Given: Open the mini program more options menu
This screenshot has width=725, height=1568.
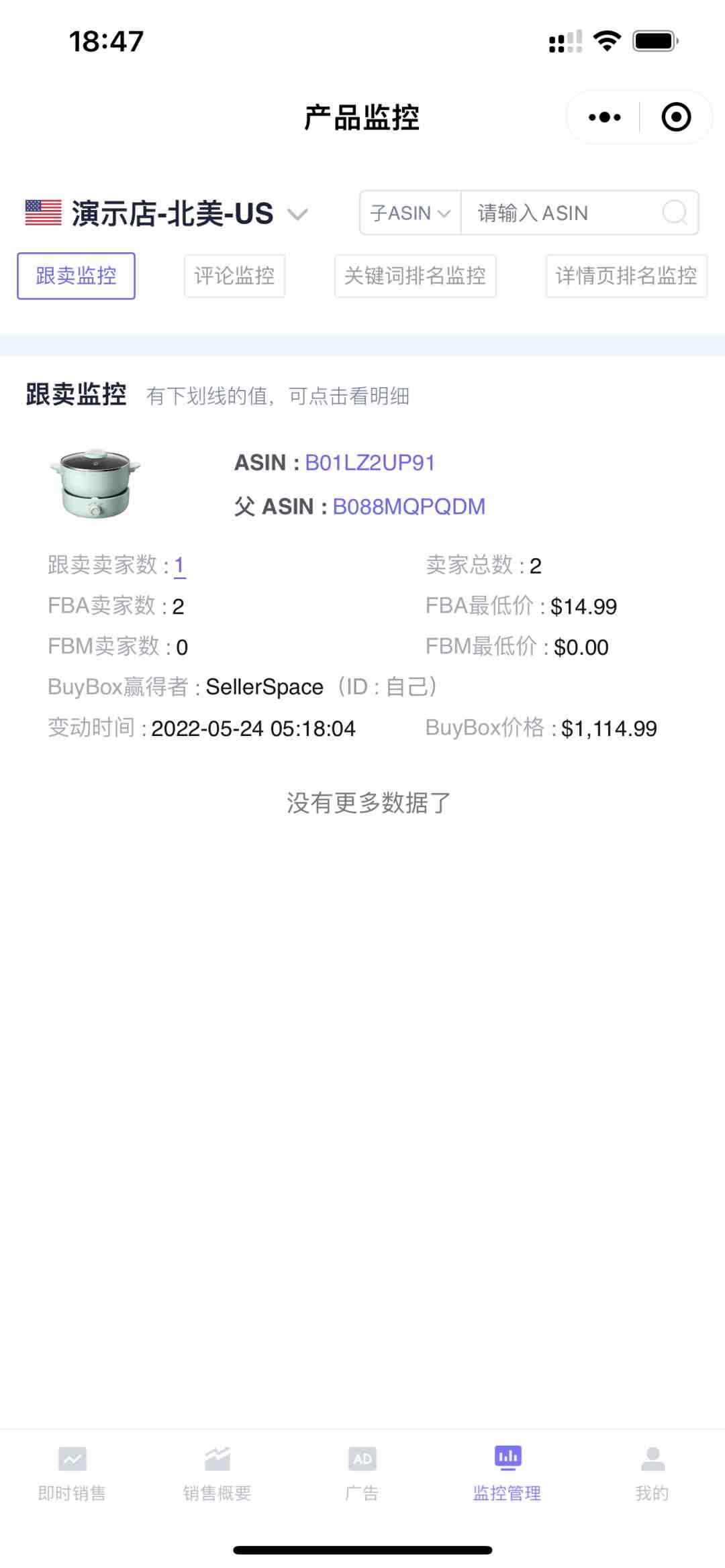Looking at the screenshot, I should [604, 117].
